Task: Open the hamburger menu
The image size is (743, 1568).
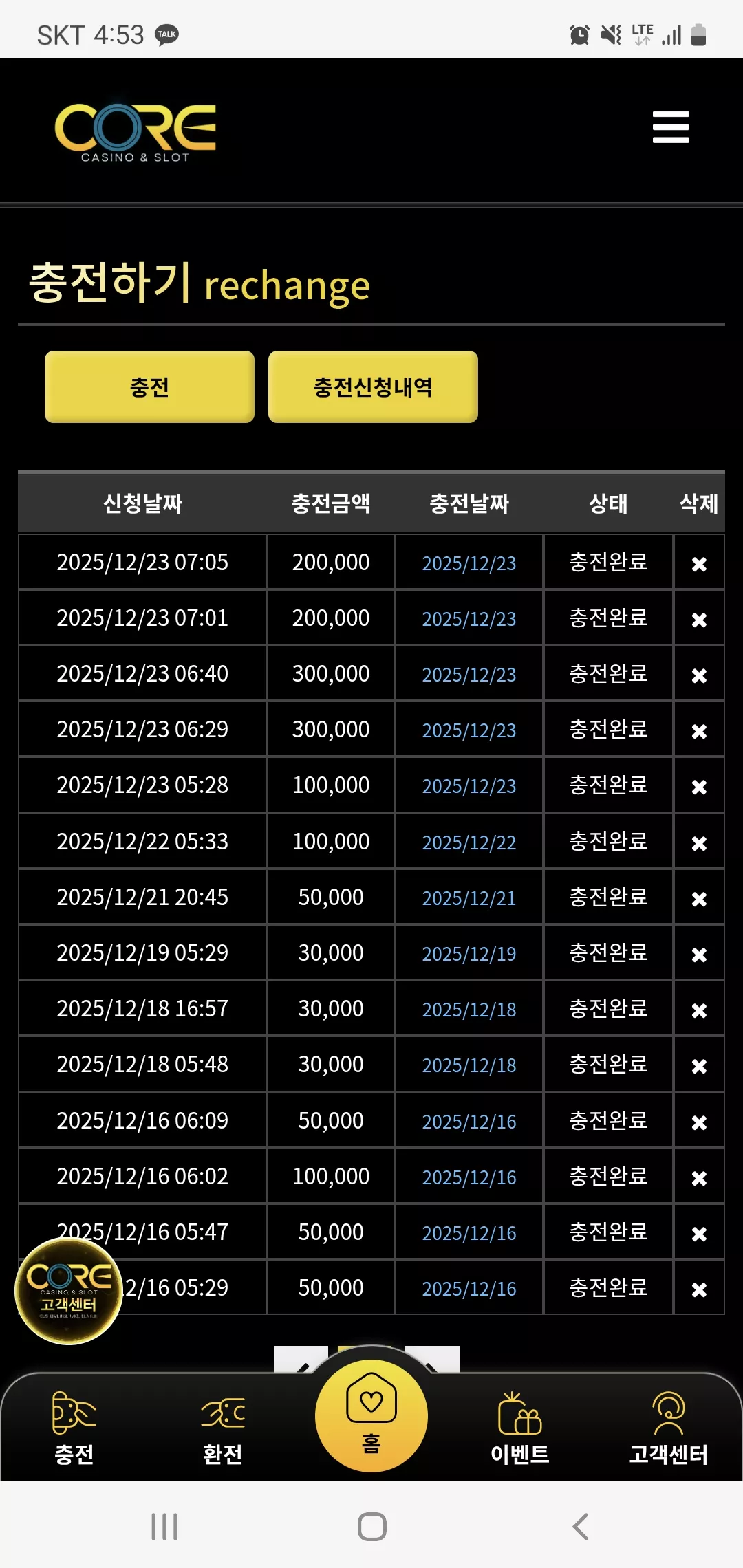Action: tap(671, 127)
